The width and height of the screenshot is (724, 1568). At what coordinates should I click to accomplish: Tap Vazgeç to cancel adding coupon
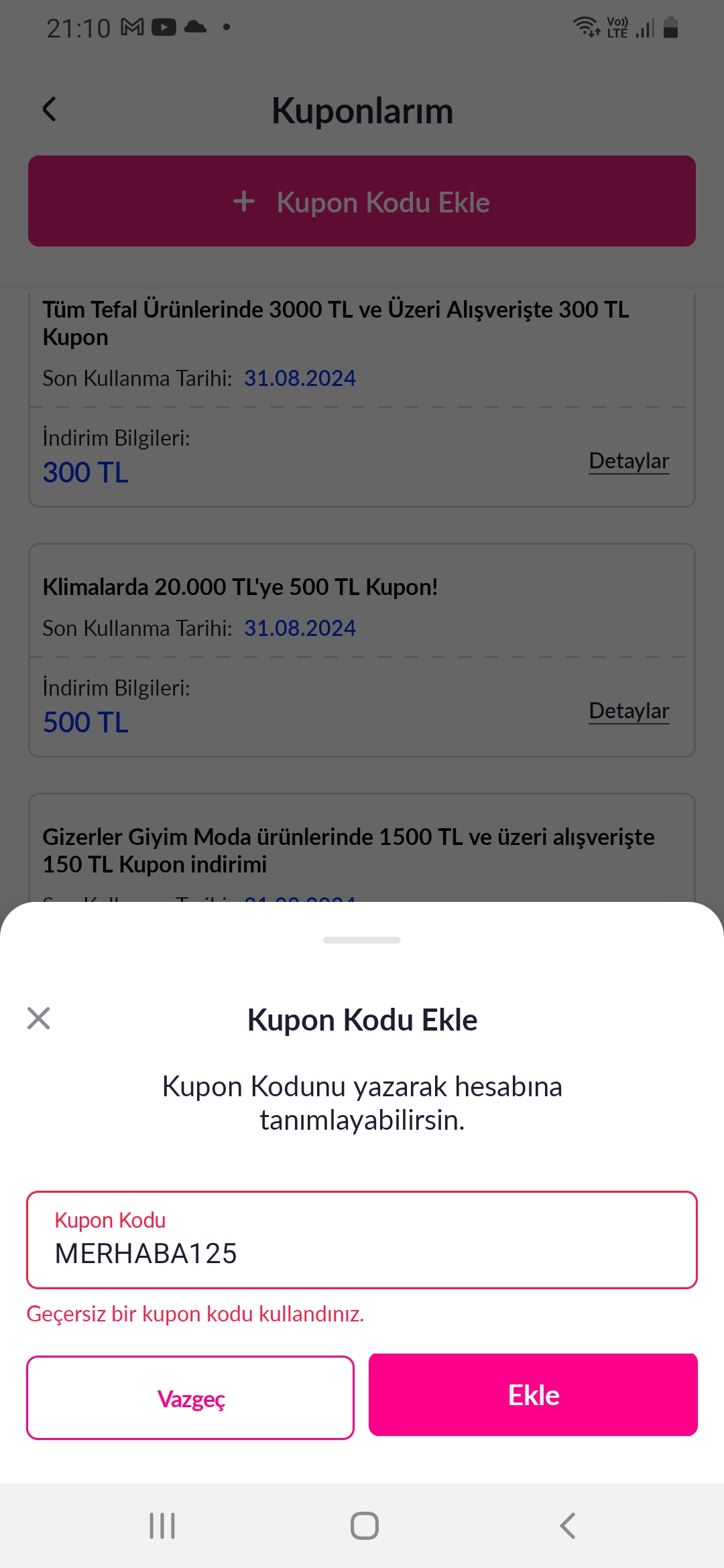point(190,1398)
